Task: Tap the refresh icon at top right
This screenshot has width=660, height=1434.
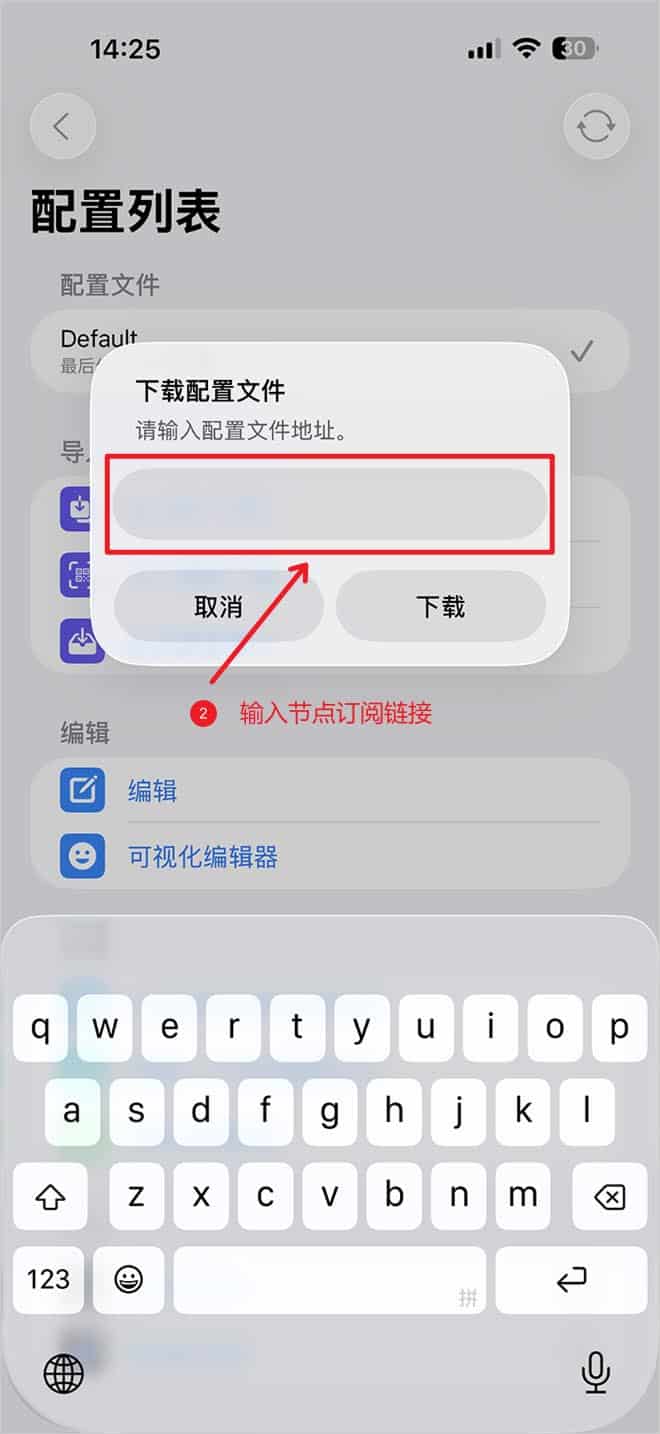Action: (596, 127)
